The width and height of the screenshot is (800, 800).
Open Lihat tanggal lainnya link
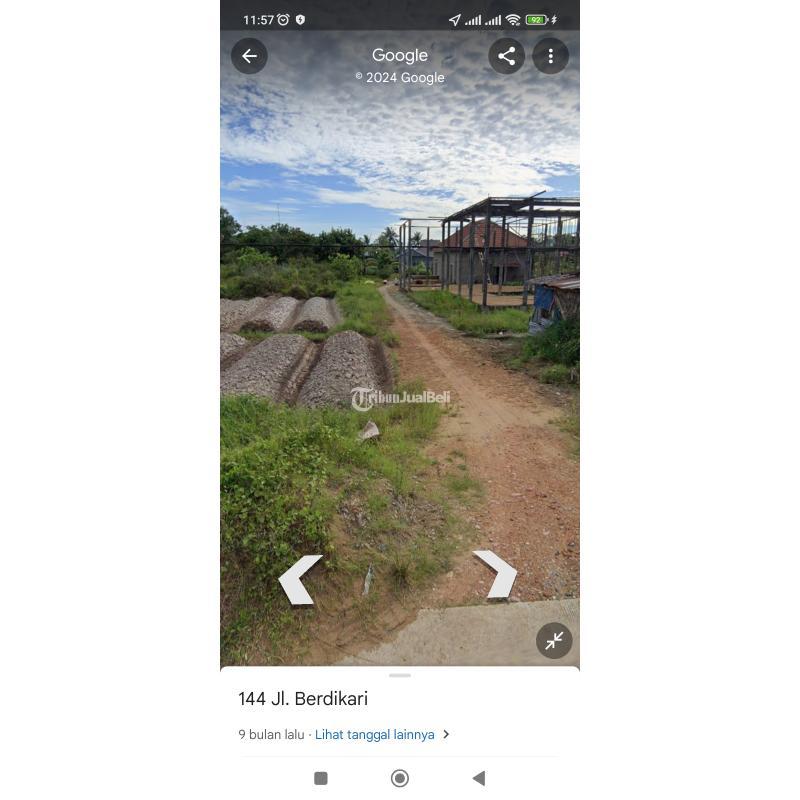tap(375, 734)
